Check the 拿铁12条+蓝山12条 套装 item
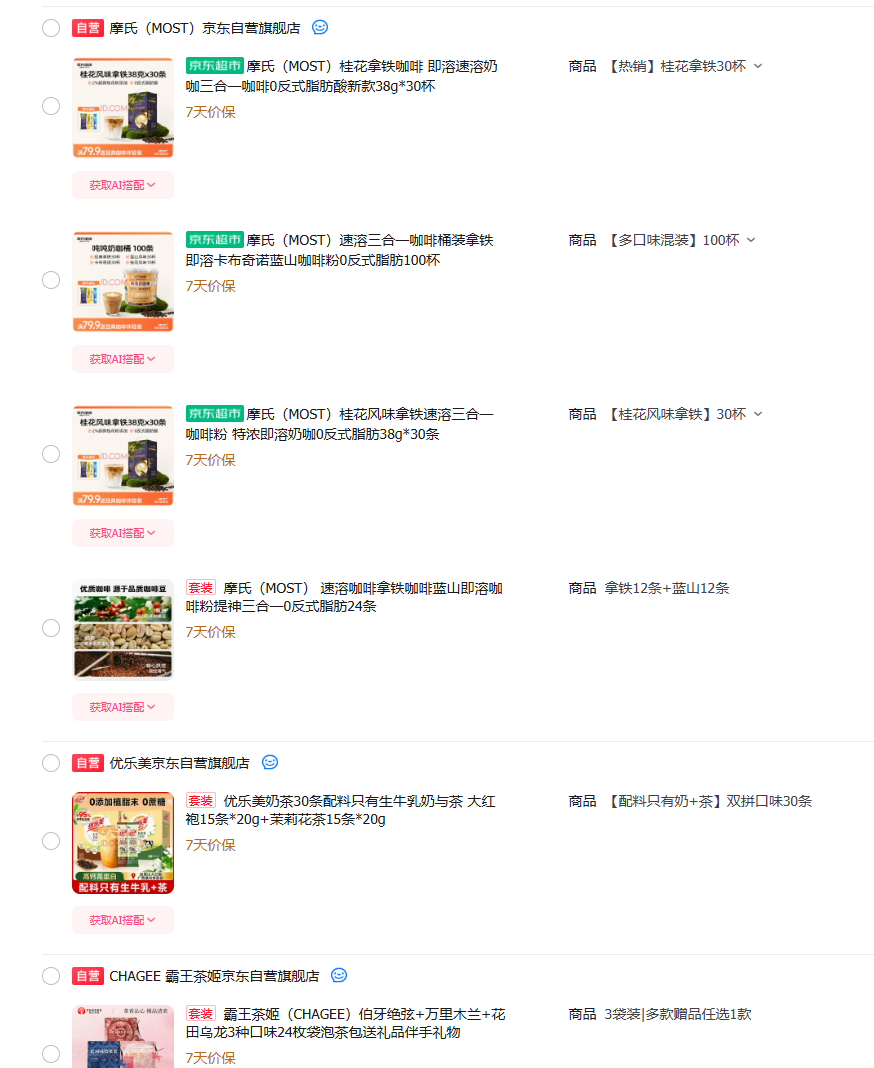Image resolution: width=874 pixels, height=1068 pixels. (x=51, y=628)
